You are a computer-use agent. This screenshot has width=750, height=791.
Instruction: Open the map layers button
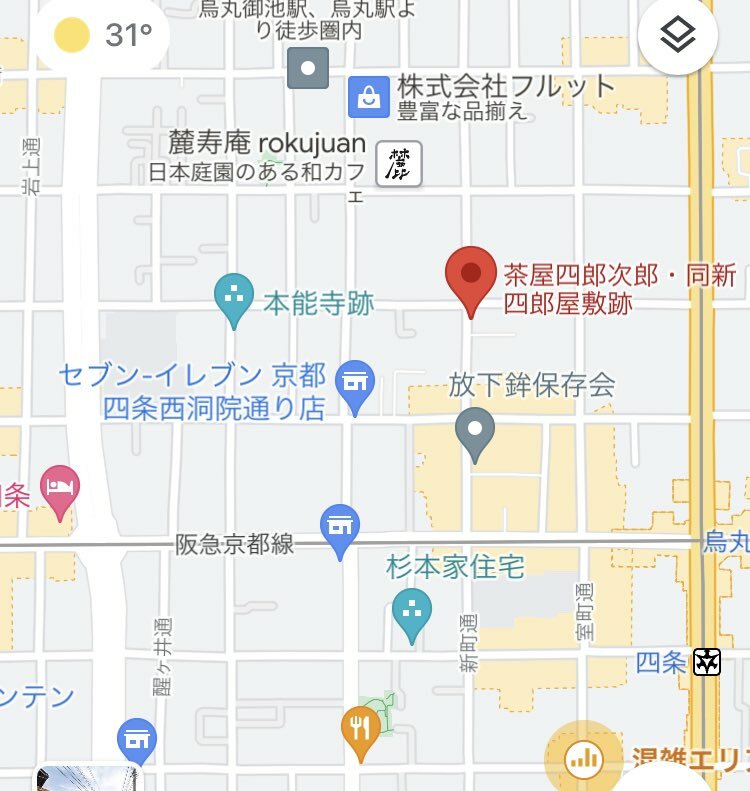coord(677,37)
